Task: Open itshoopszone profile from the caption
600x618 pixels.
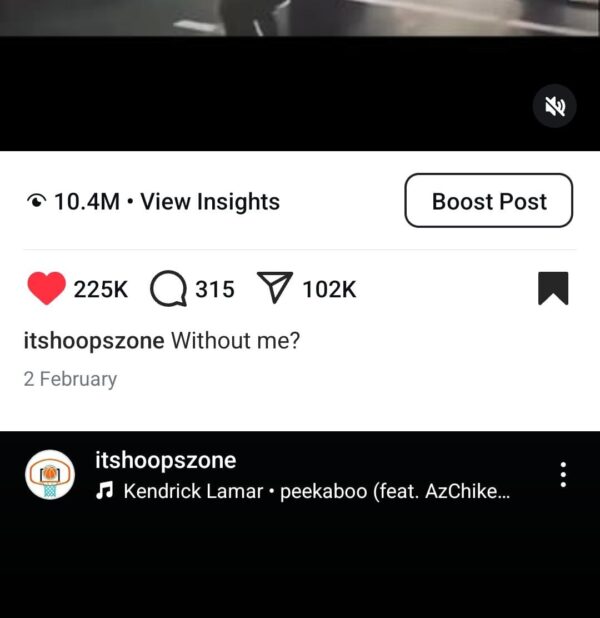Action: [x=93, y=341]
